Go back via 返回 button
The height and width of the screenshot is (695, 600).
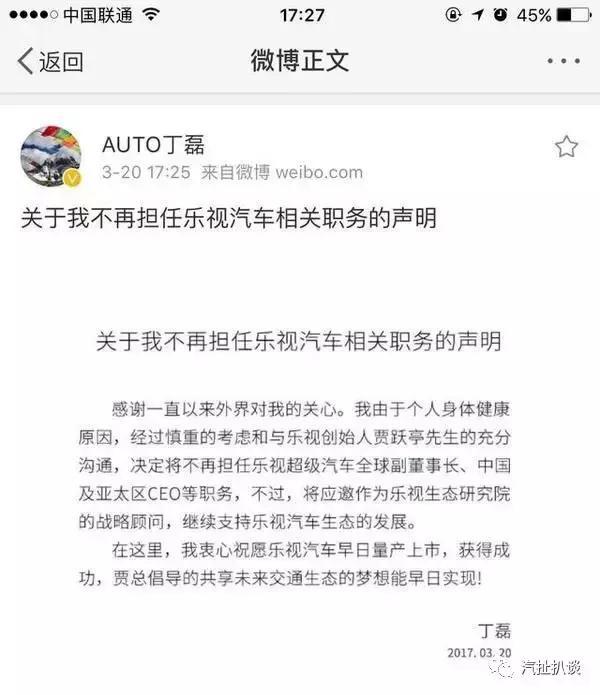[50, 61]
